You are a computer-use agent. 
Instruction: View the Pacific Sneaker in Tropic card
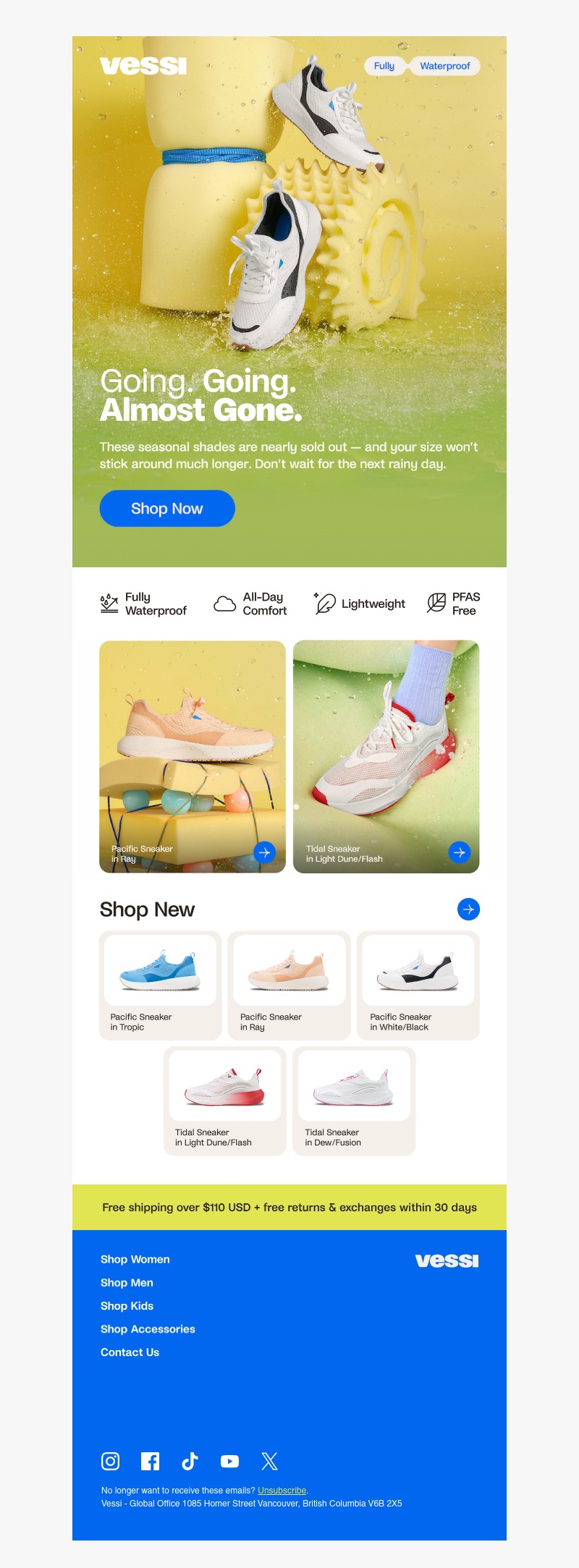pos(160,985)
